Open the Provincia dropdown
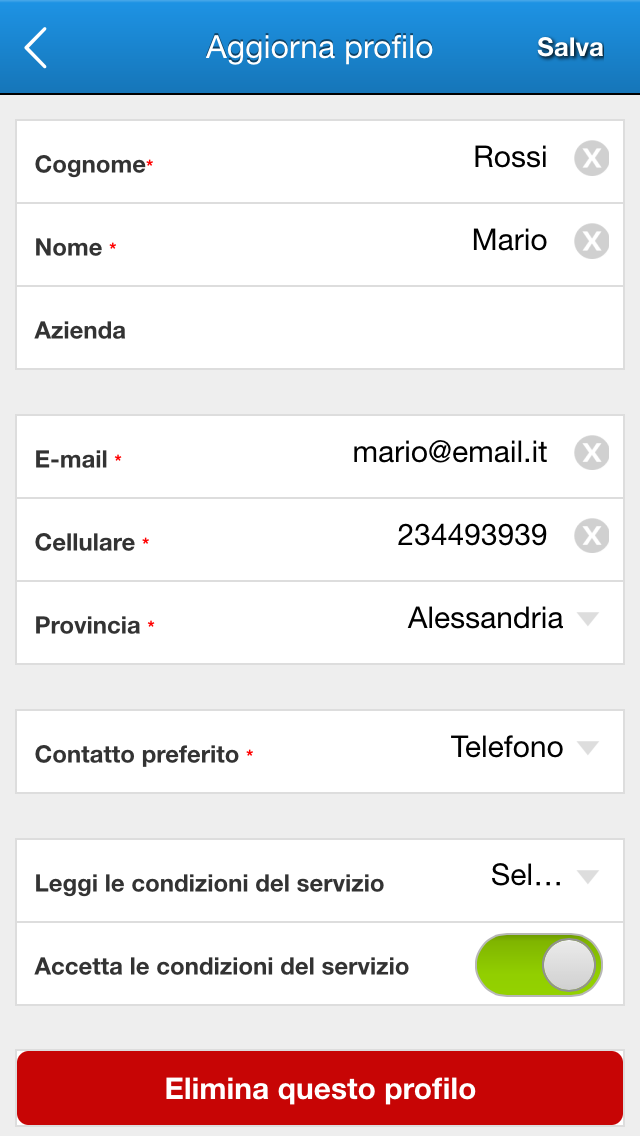This screenshot has height=1136, width=640. pos(502,619)
